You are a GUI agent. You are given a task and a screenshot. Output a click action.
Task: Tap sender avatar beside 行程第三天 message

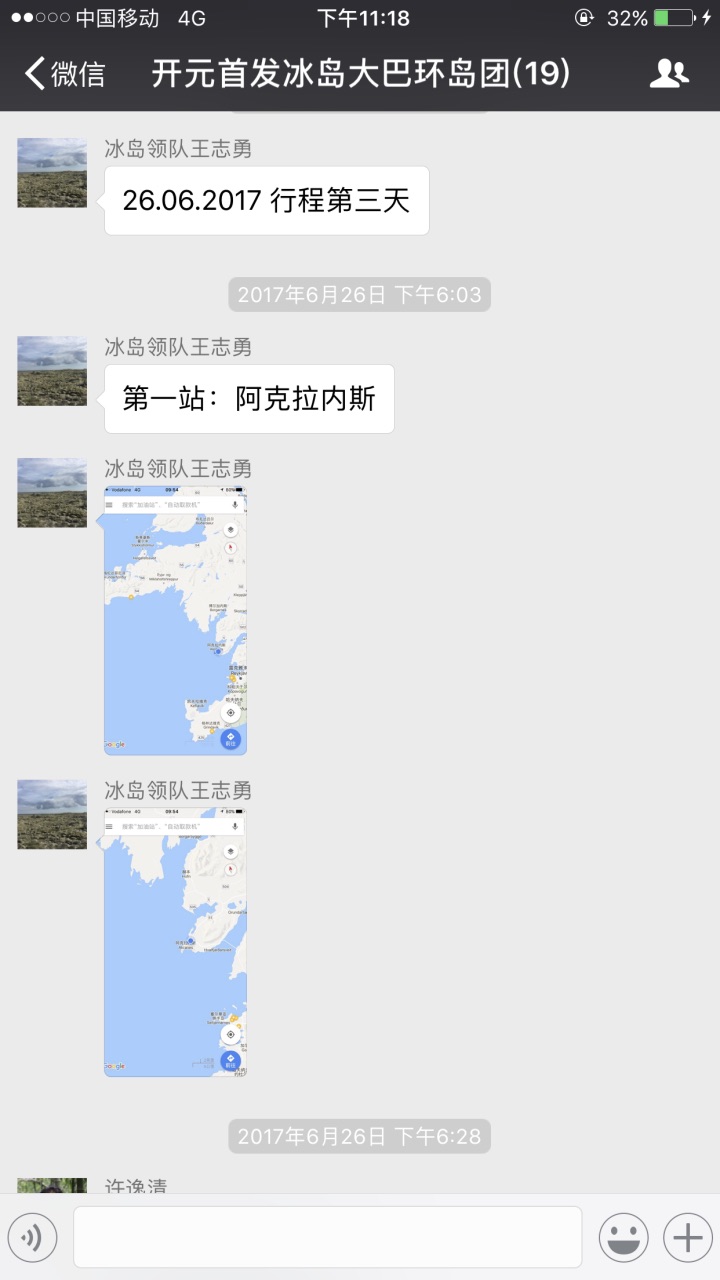click(x=52, y=173)
